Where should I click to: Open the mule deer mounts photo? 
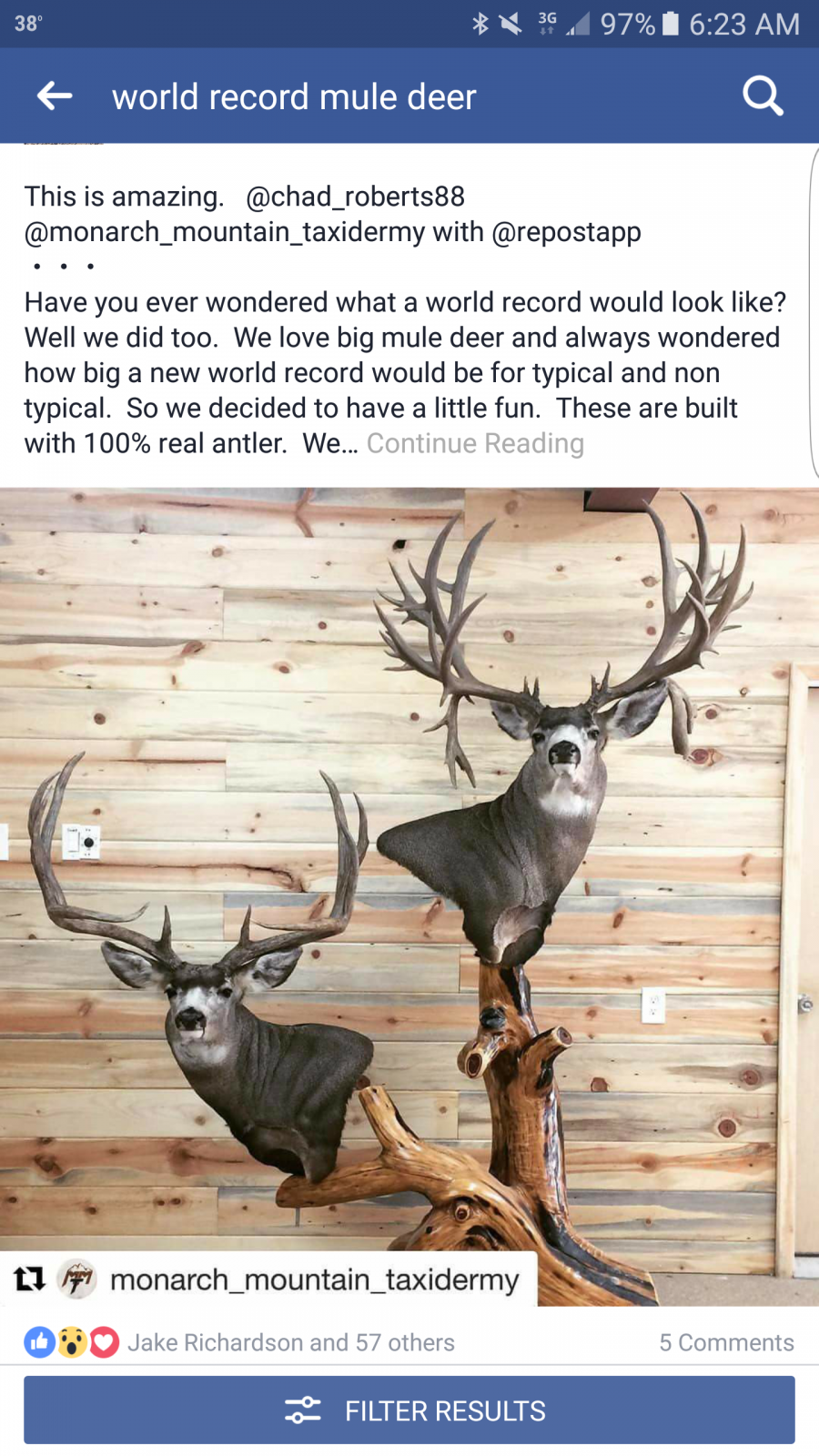409,896
